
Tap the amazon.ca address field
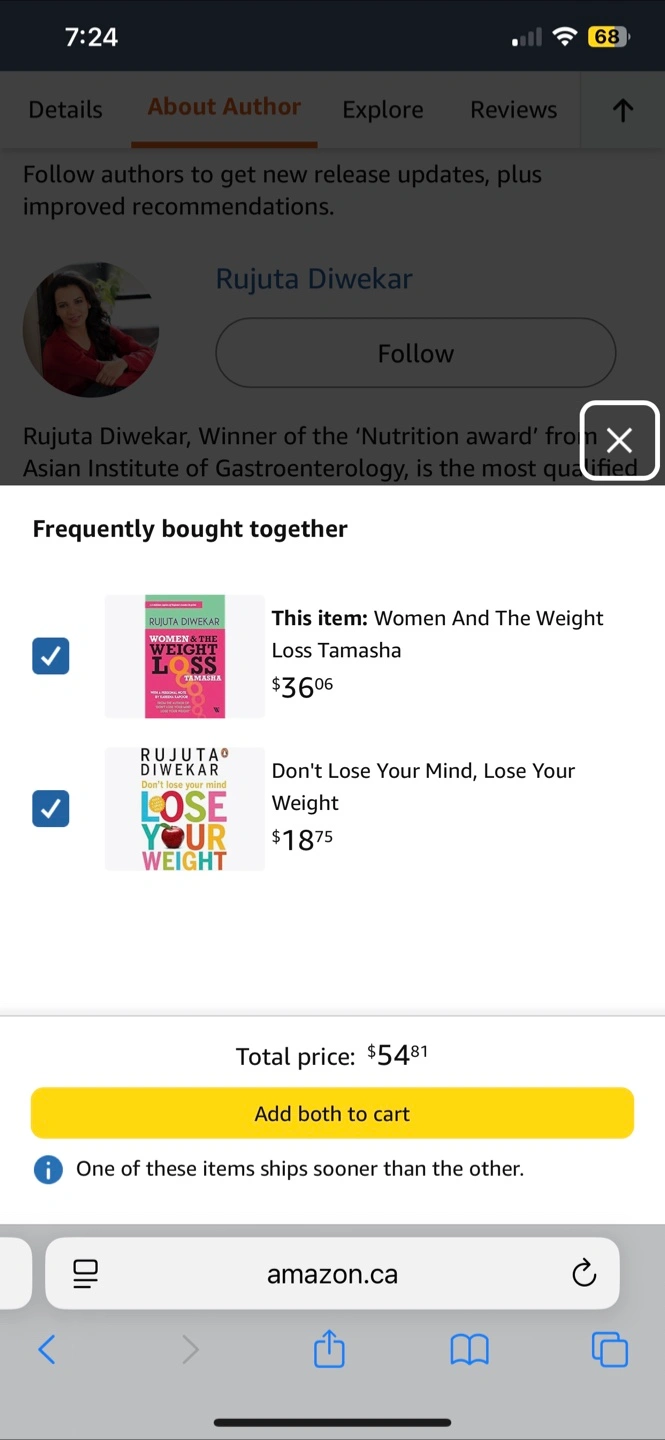pos(332,1273)
